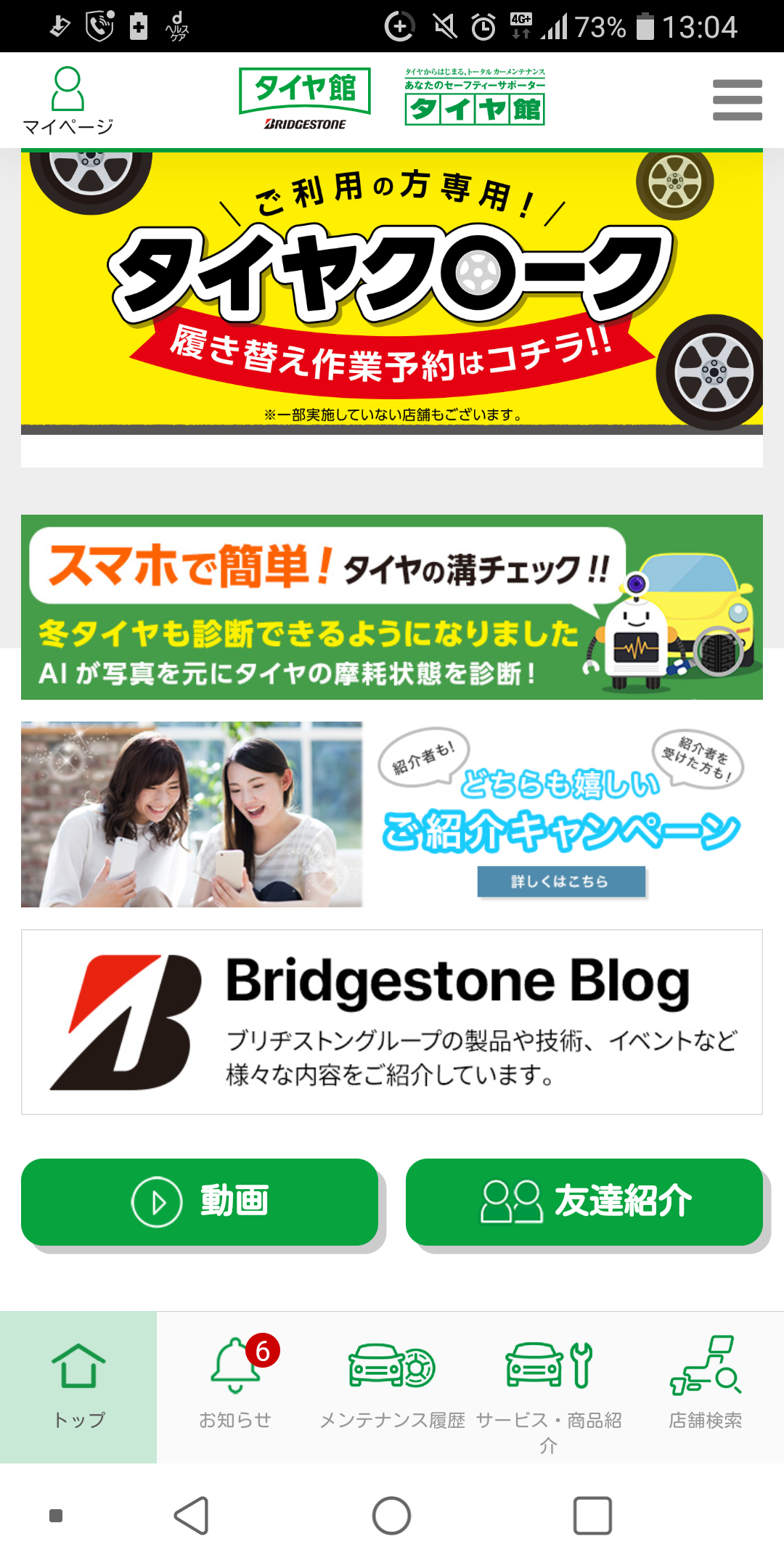
Task: Open the スマホで簡単 tire groove check banner
Action: pos(392,607)
